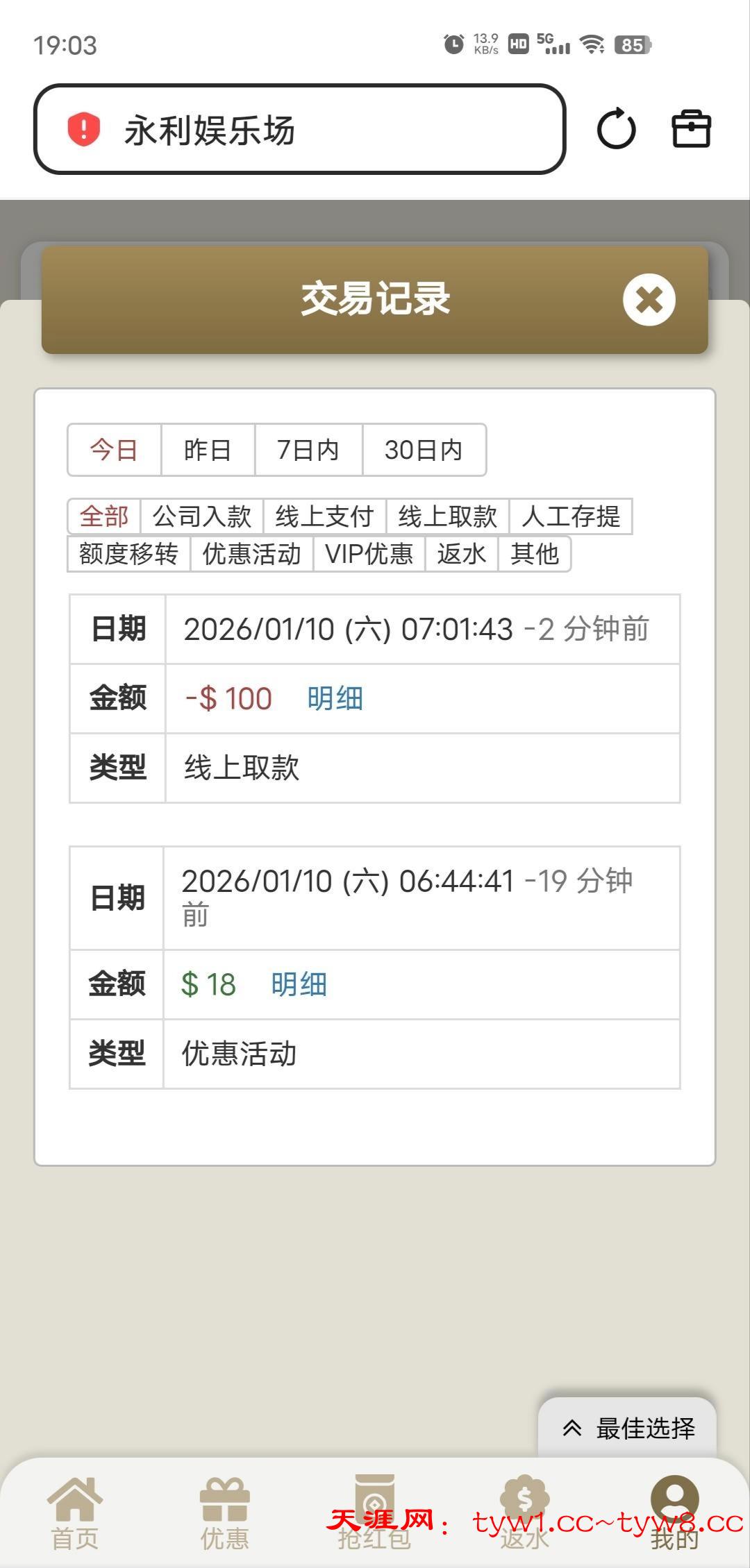
Task: Reload the page with the refresh icon
Action: 616,129
